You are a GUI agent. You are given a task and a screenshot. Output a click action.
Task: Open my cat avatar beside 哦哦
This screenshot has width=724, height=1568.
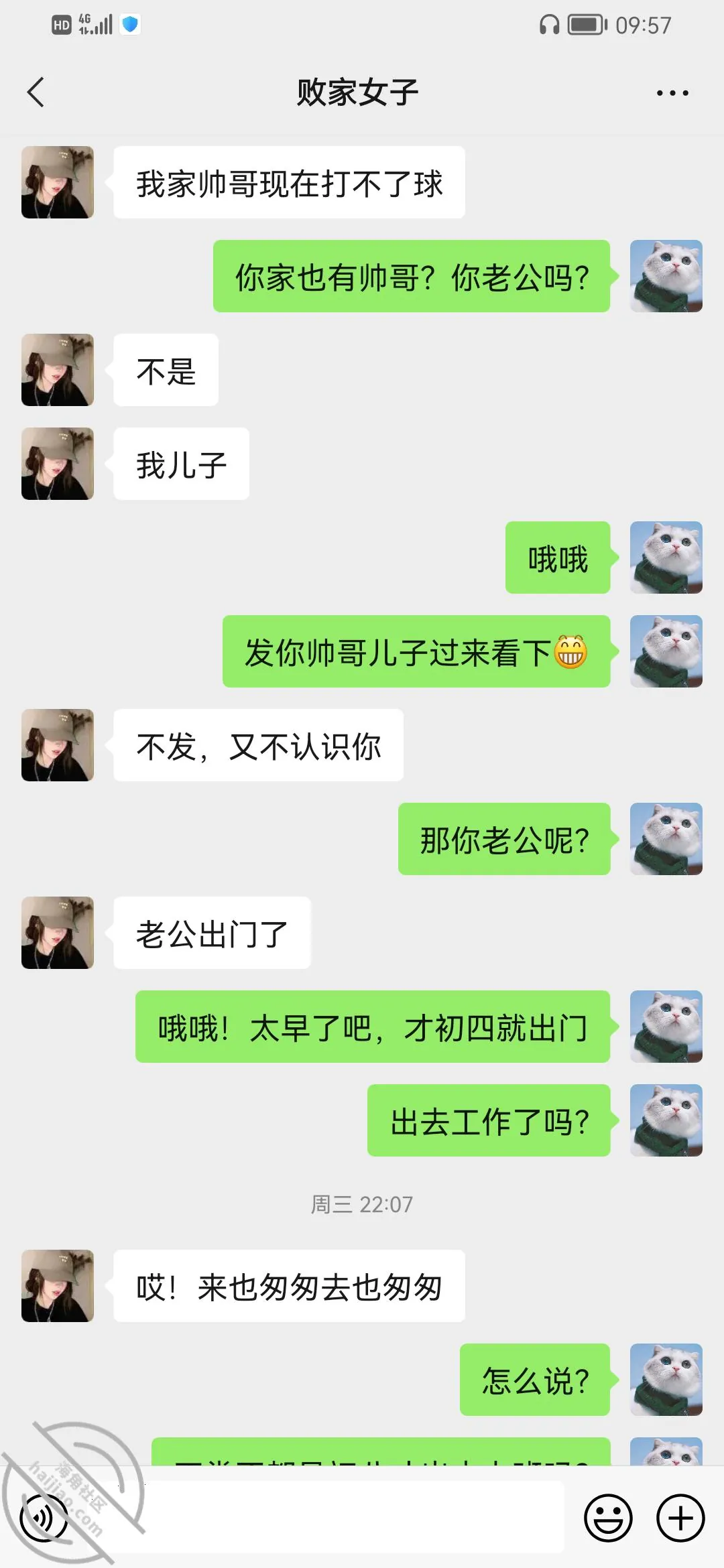(x=666, y=558)
